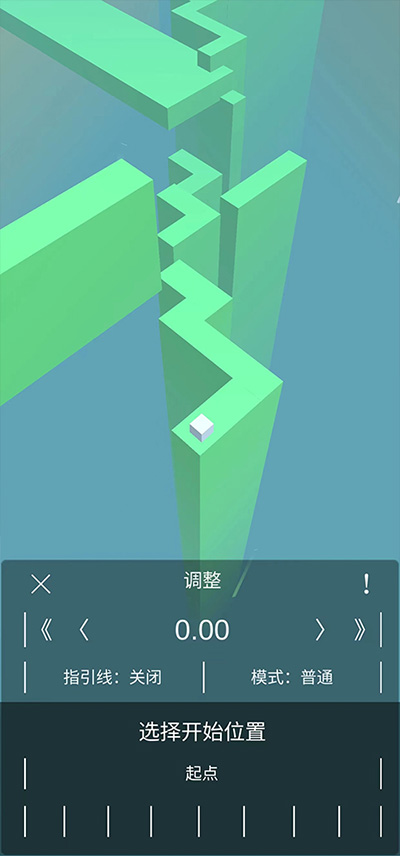Change the 模式 mode from 普通

(x=292, y=677)
